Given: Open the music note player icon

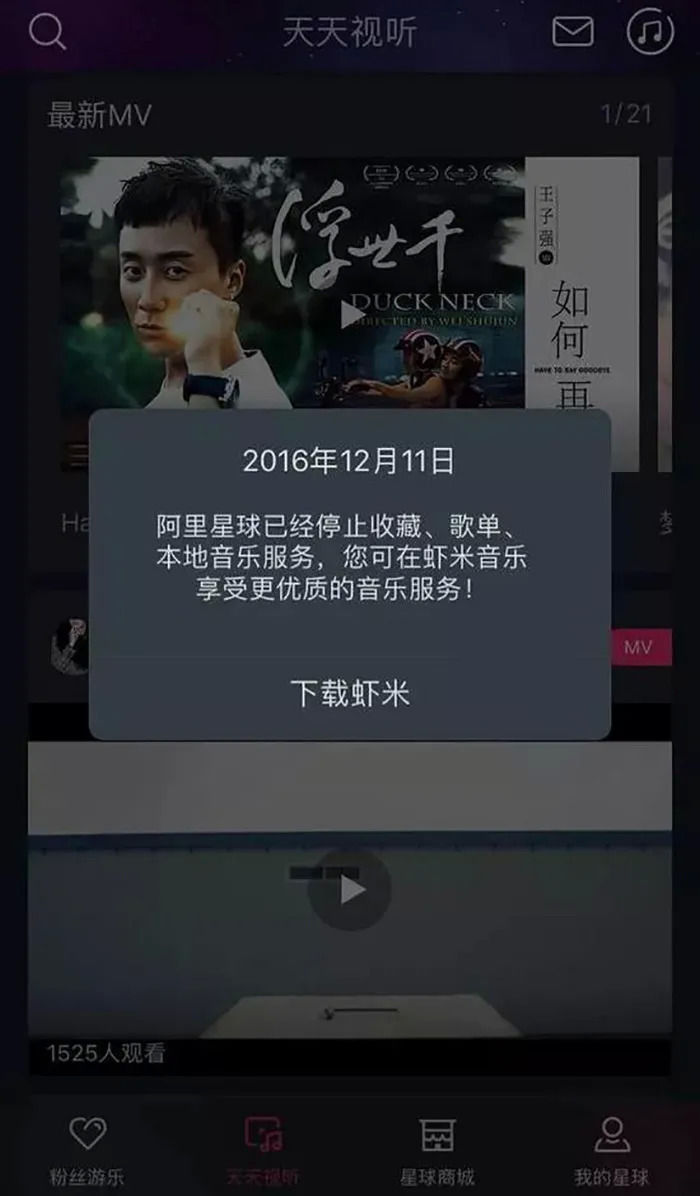Looking at the screenshot, I should [650, 32].
